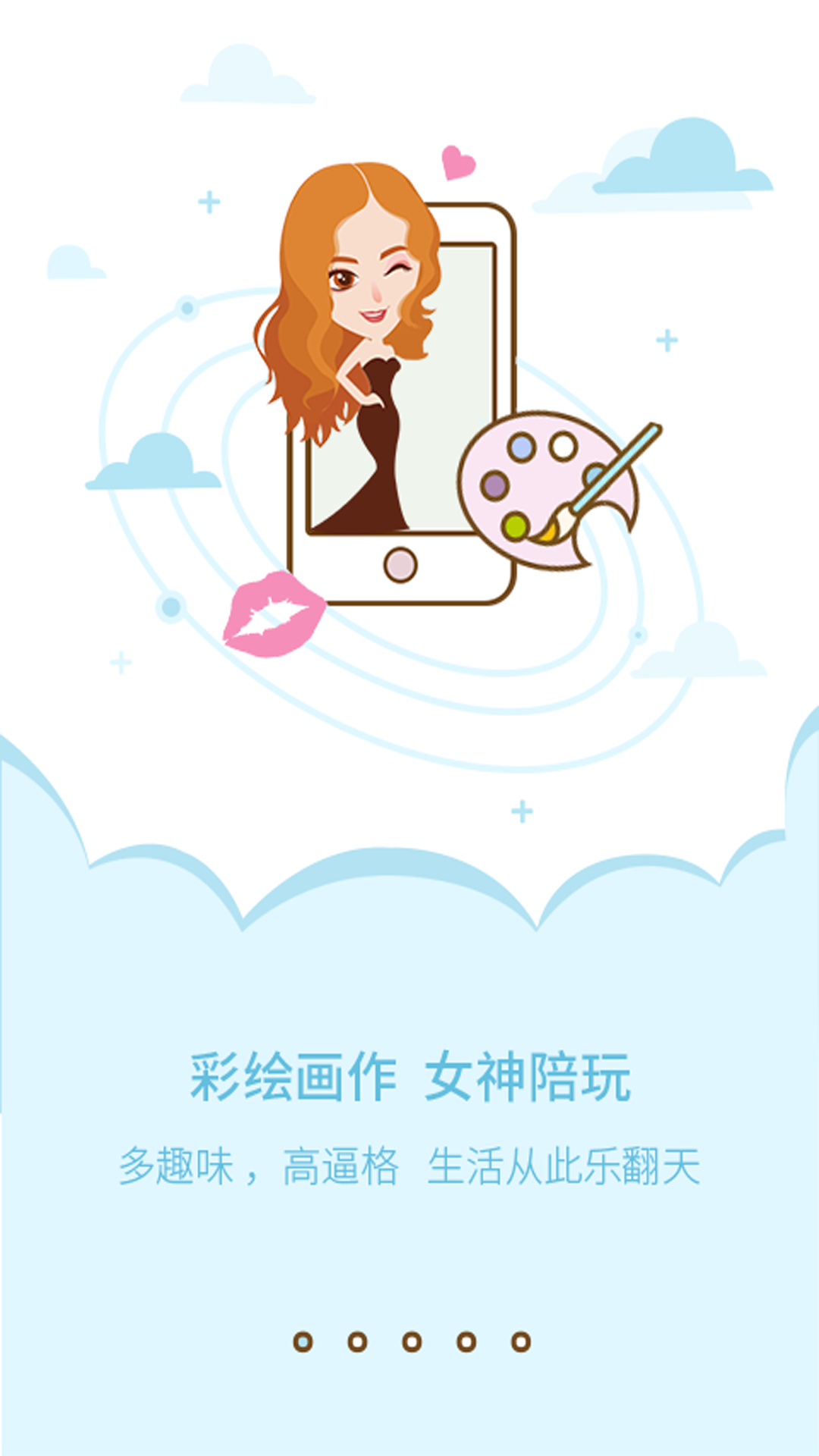Jump to the second onboarding page dot
The width and height of the screenshot is (819, 1456).
click(357, 1341)
